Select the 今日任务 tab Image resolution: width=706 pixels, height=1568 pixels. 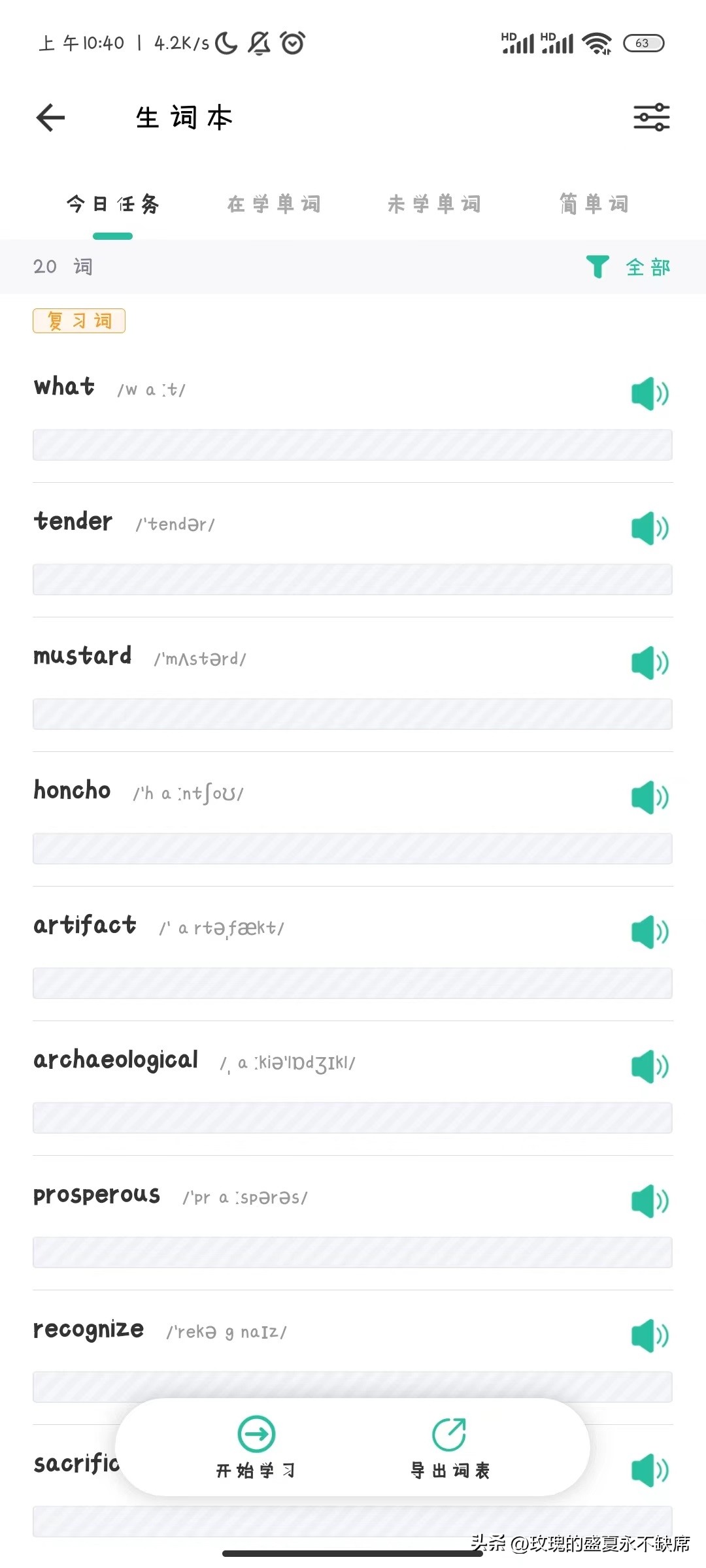point(113,204)
